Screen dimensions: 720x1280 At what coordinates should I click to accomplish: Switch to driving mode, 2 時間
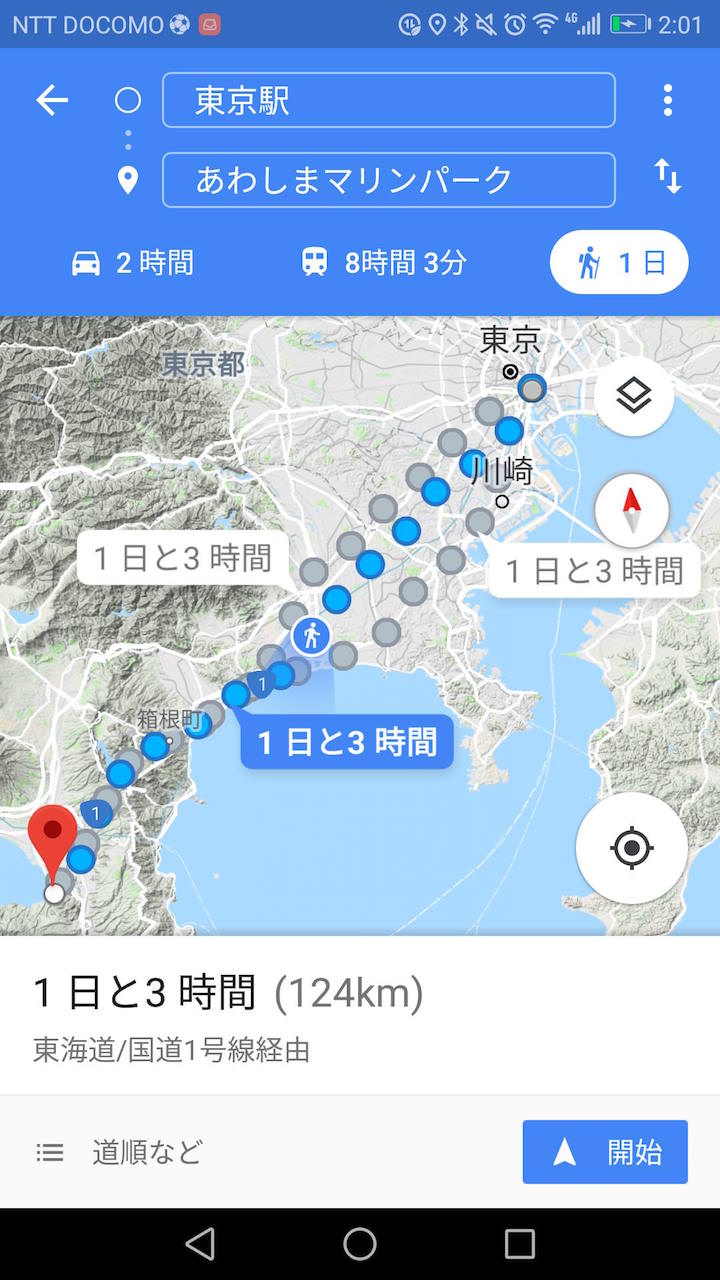tap(133, 263)
